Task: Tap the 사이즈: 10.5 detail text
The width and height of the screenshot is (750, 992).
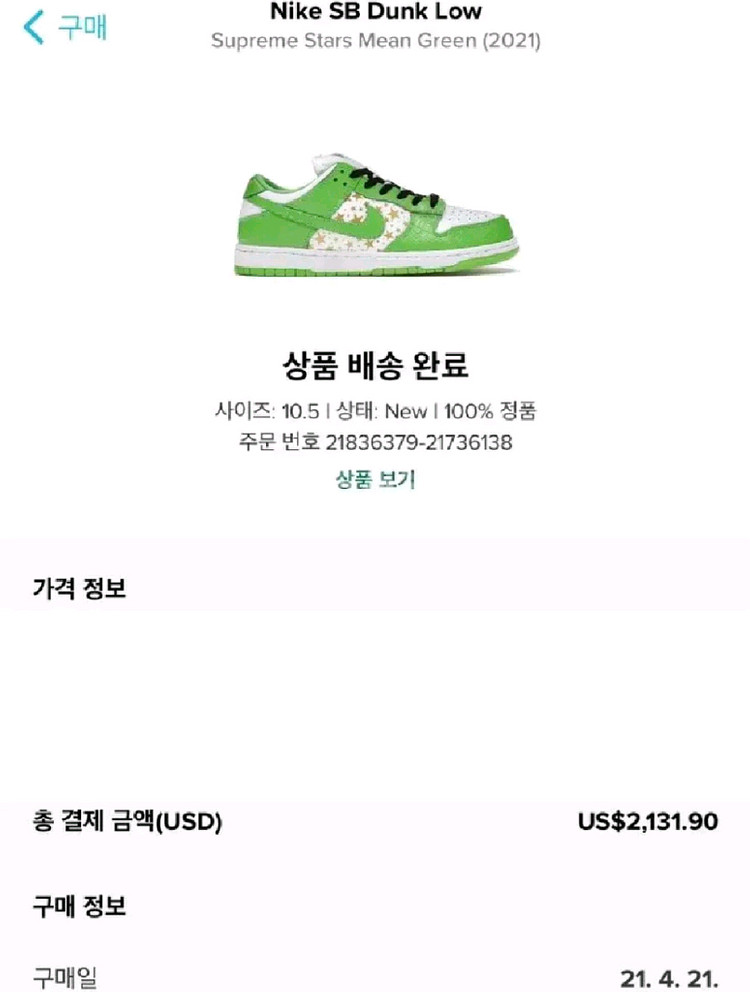Action: tap(265, 409)
